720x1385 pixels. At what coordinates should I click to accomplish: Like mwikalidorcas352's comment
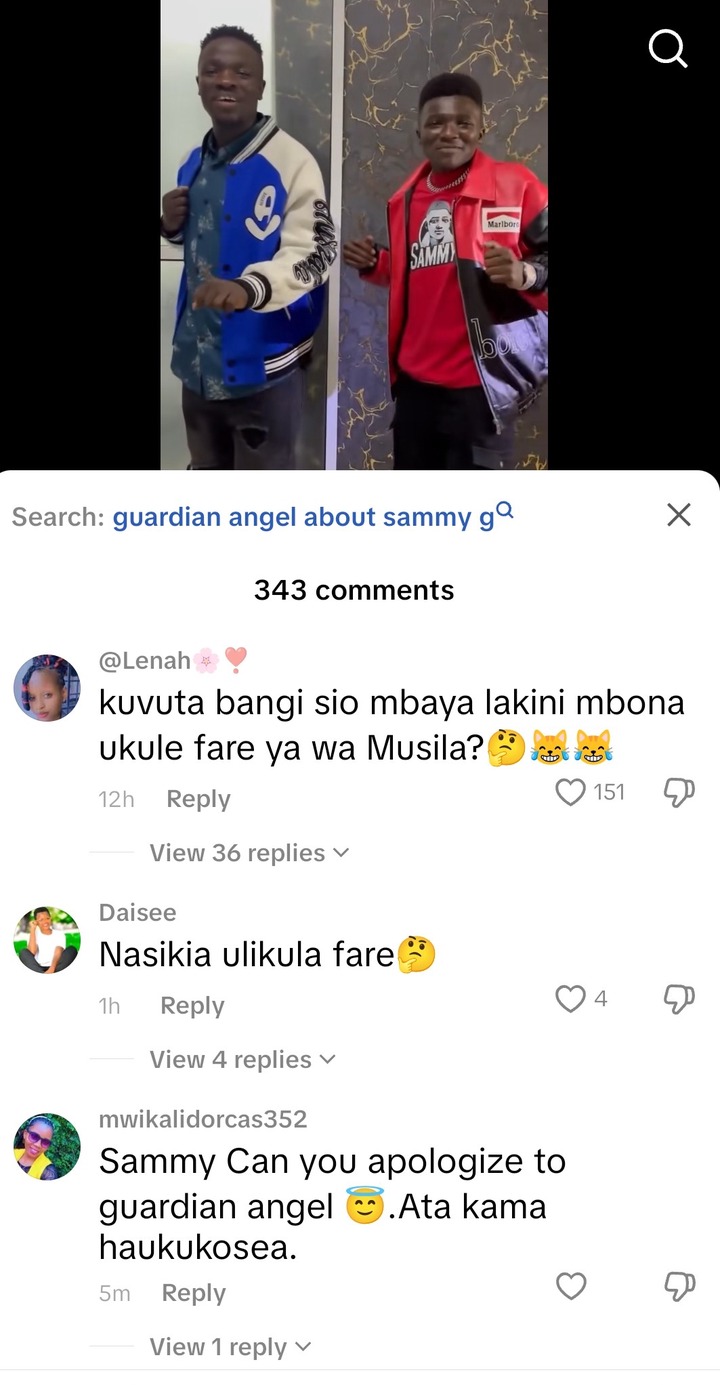571,1286
